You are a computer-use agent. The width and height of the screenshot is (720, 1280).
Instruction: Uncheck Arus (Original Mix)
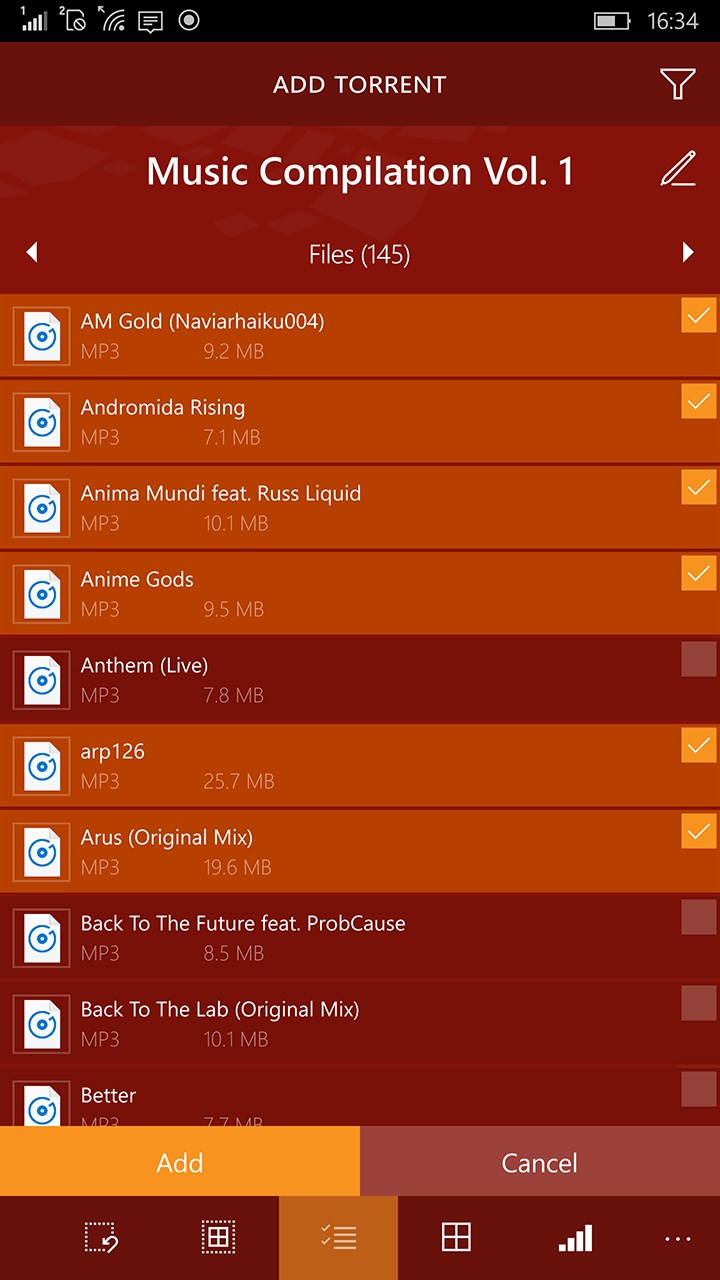click(x=699, y=832)
